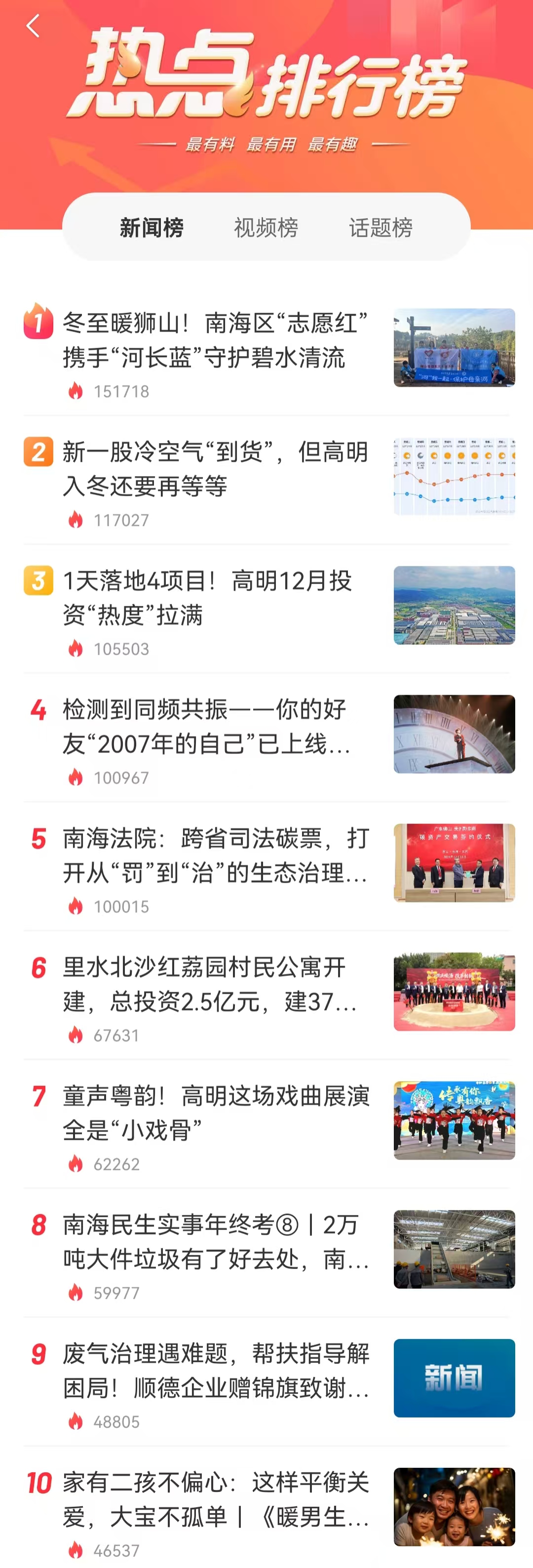Open the top story 冬至暖狮山
The width and height of the screenshot is (533, 1568).
click(215, 340)
